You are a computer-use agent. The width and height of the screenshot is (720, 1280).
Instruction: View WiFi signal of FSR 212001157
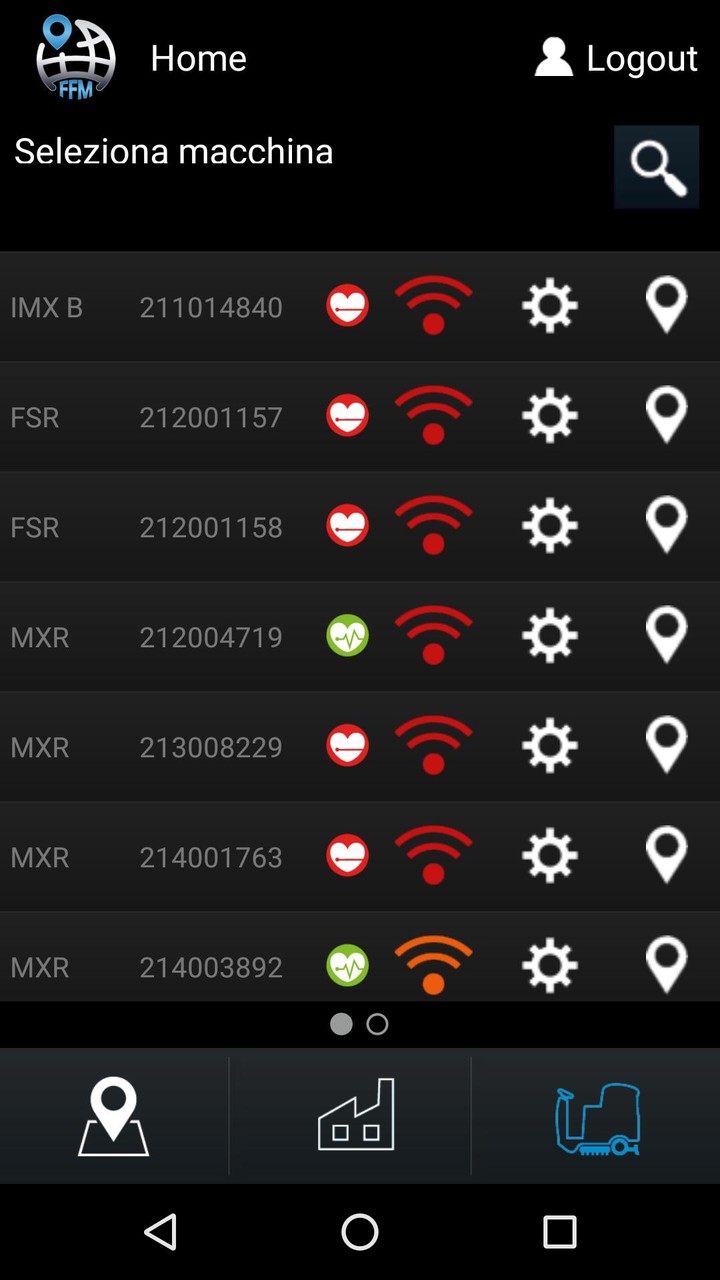(x=433, y=416)
